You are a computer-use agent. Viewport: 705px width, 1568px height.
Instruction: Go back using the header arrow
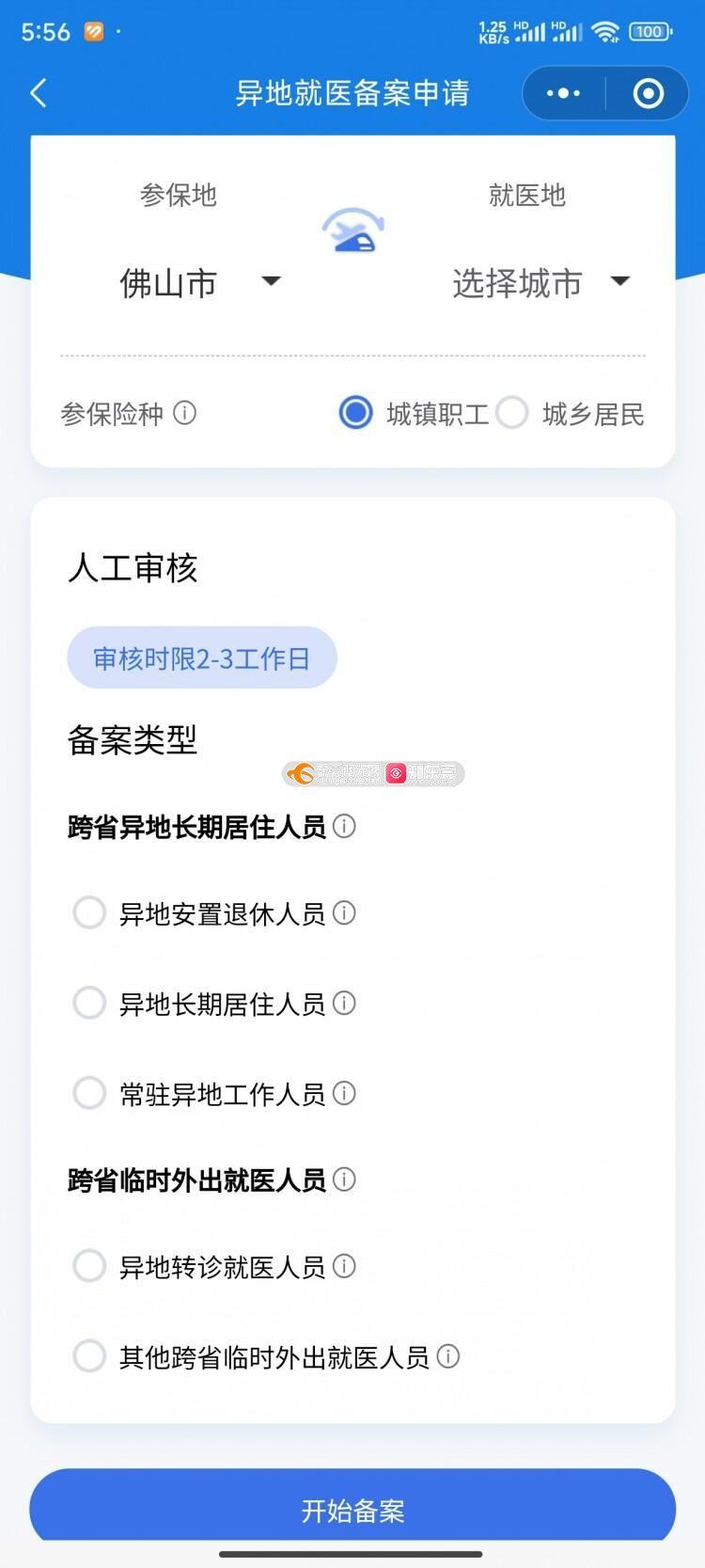(39, 93)
